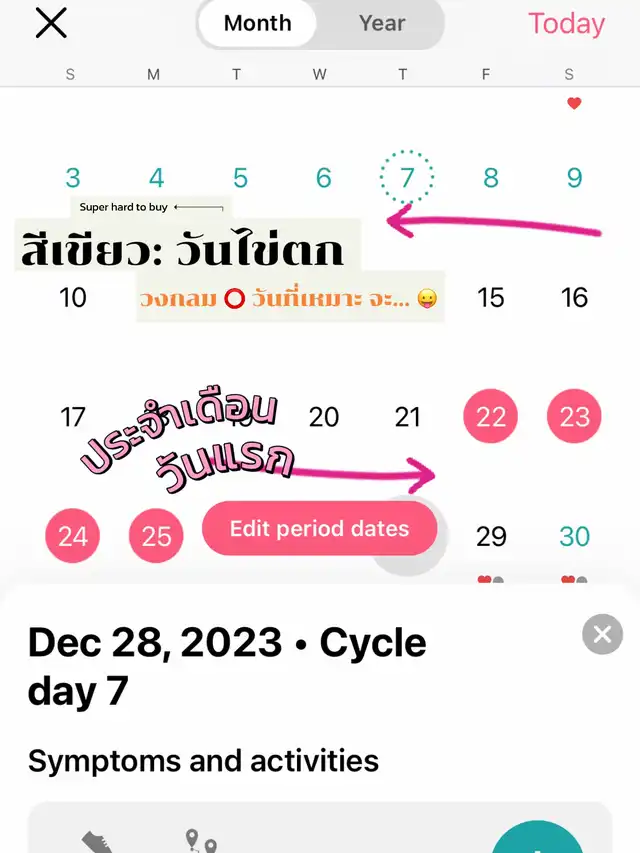
Task: Choose day 30 on the calendar
Action: coord(574,536)
